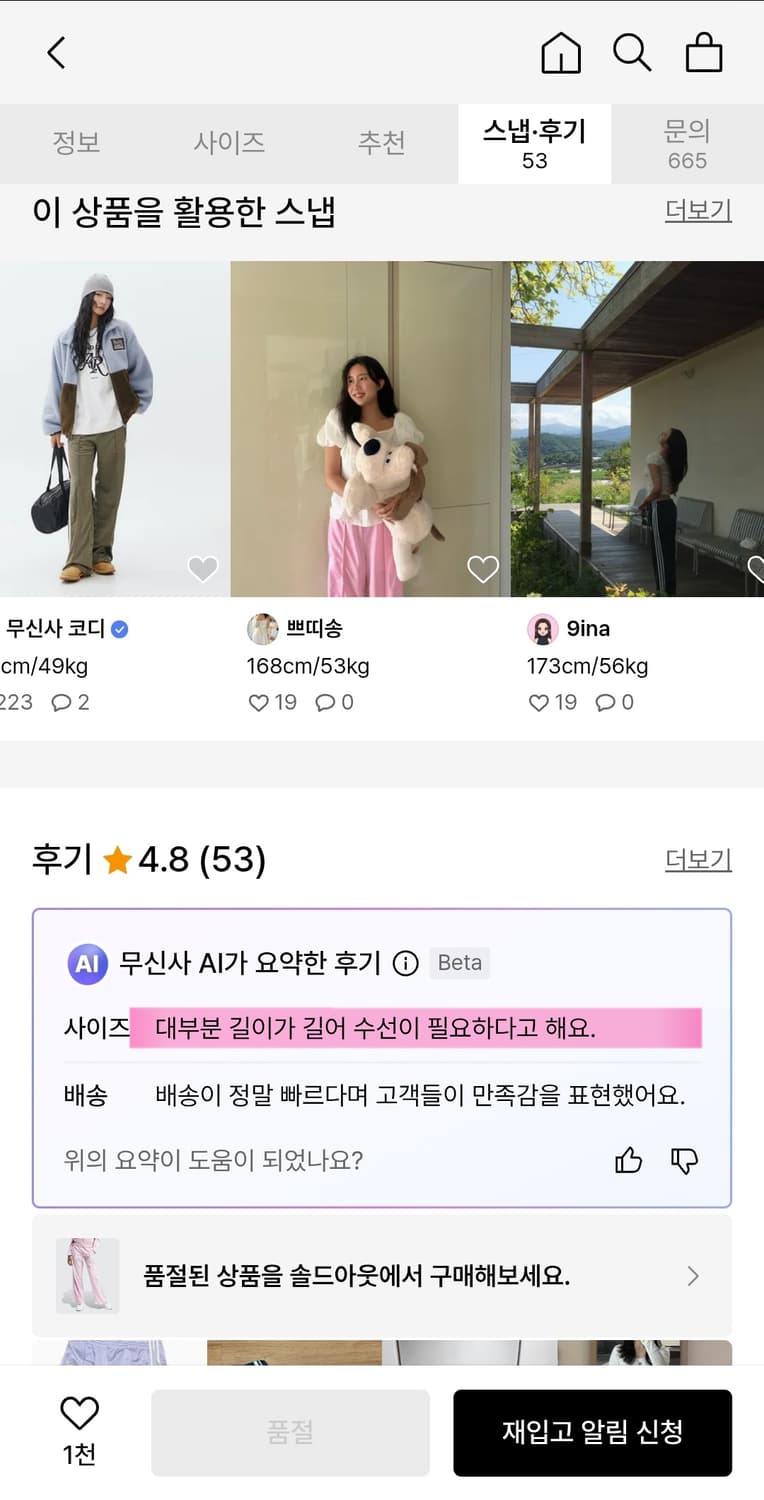Open 쁘띠송's profile picture
The height and width of the screenshot is (1500, 764).
pyautogui.click(x=262, y=628)
